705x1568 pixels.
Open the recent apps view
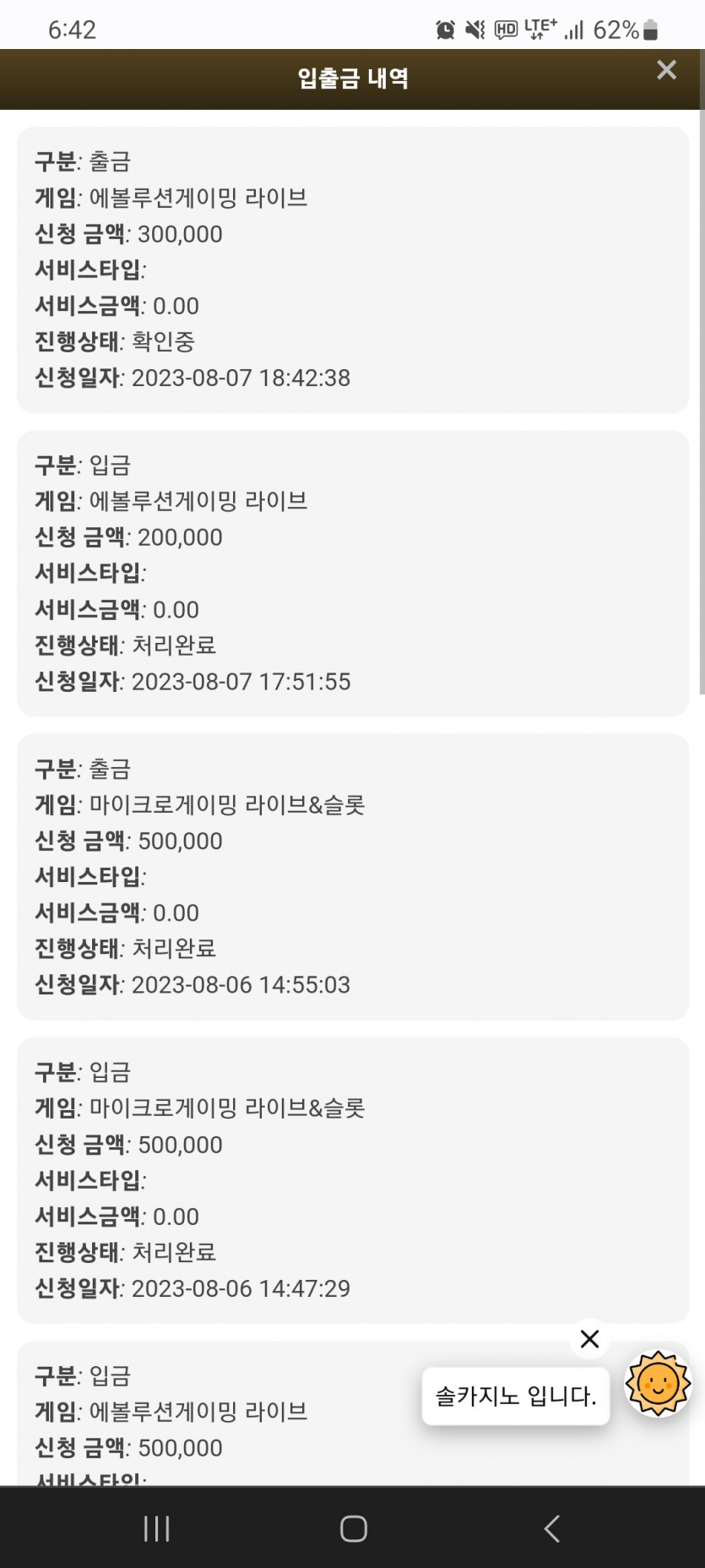(156, 1528)
